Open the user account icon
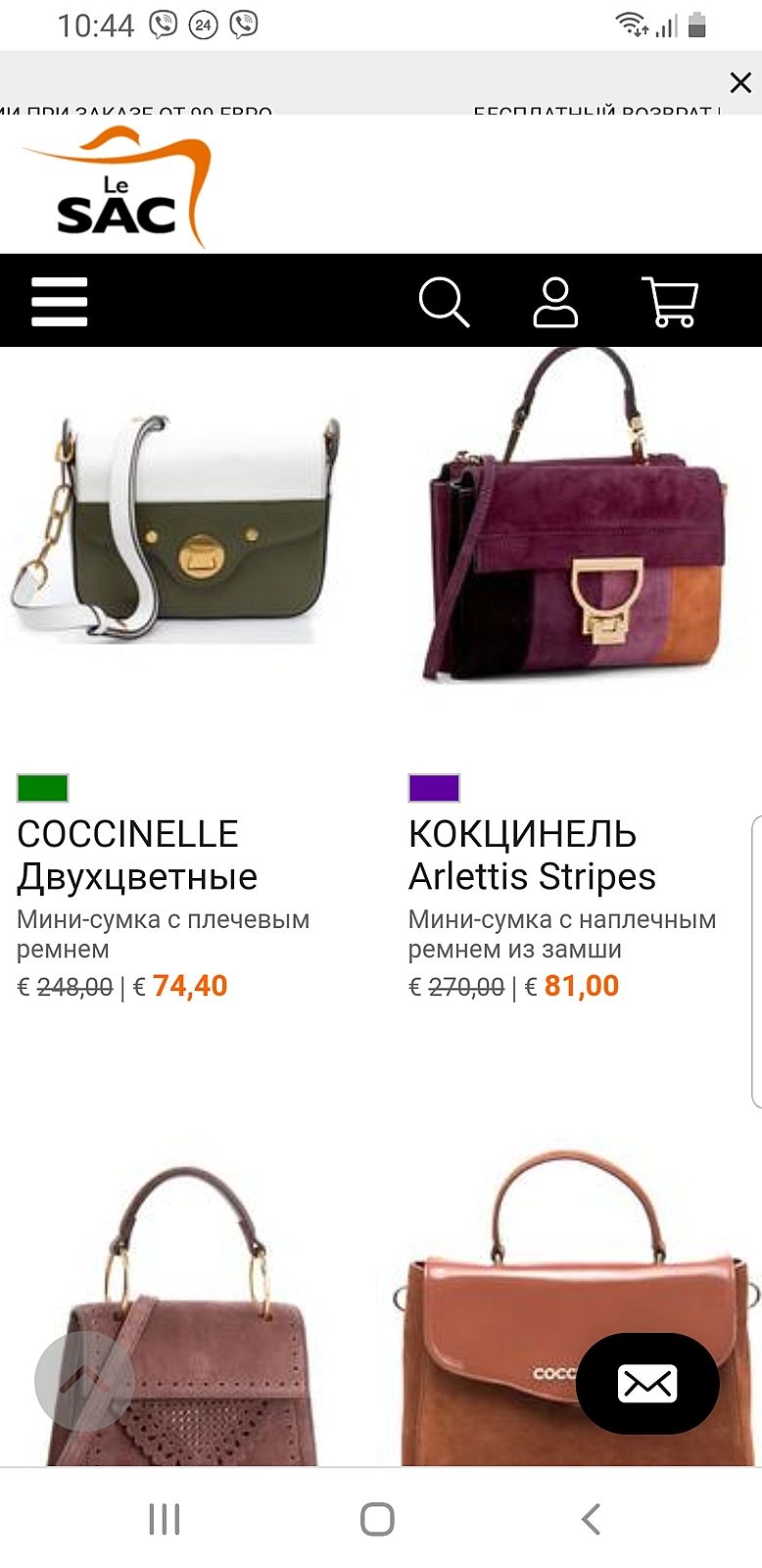The width and height of the screenshot is (762, 1568). click(x=555, y=301)
